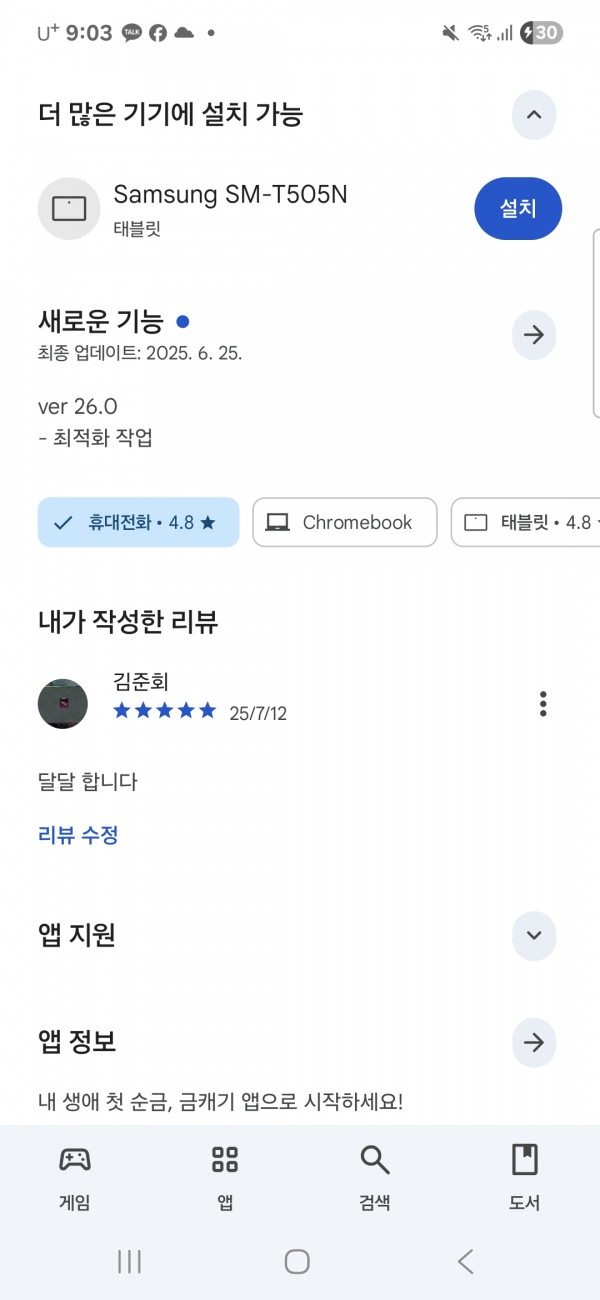600x1300 pixels.
Task: Go to the home screen
Action: coord(297,1261)
